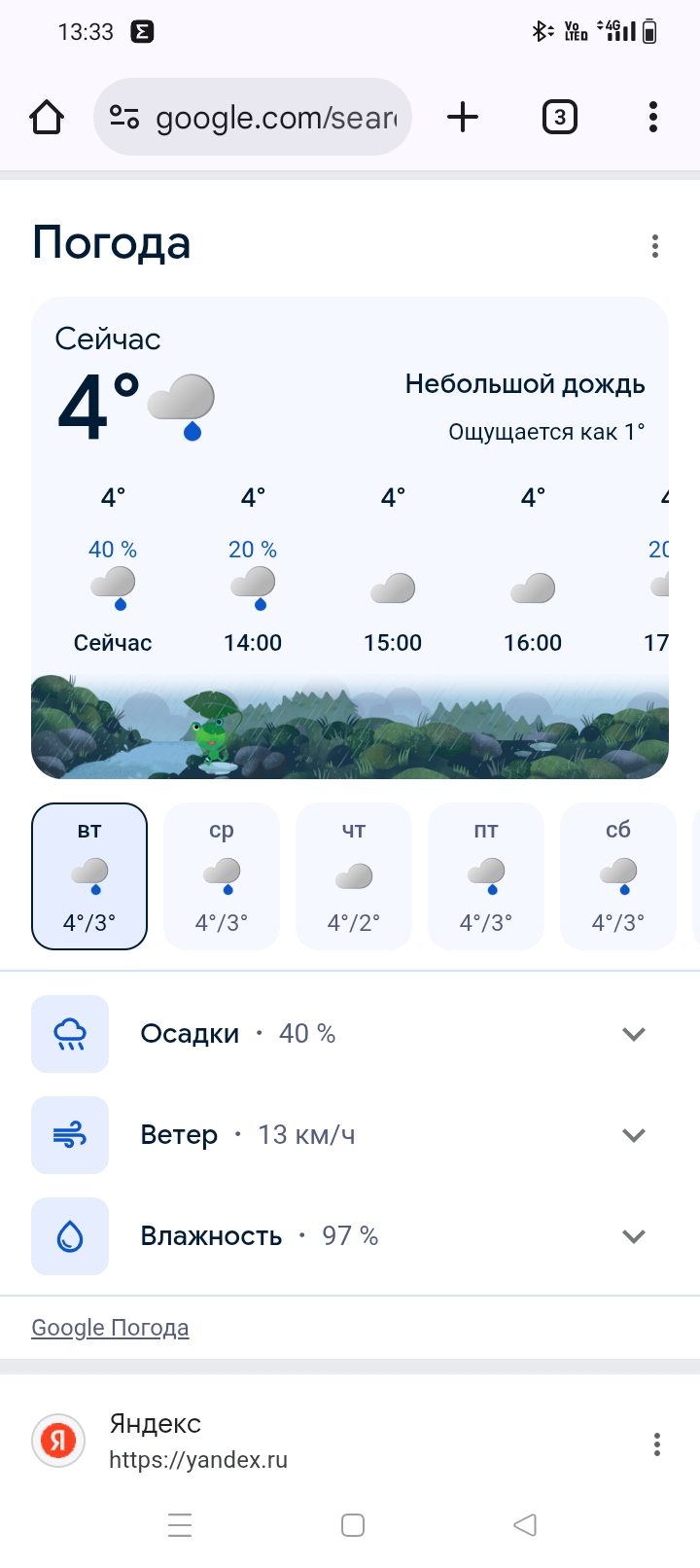Screen dimensions: 700x1568
Task: Follow the Google Погода link
Action: 110,1328
